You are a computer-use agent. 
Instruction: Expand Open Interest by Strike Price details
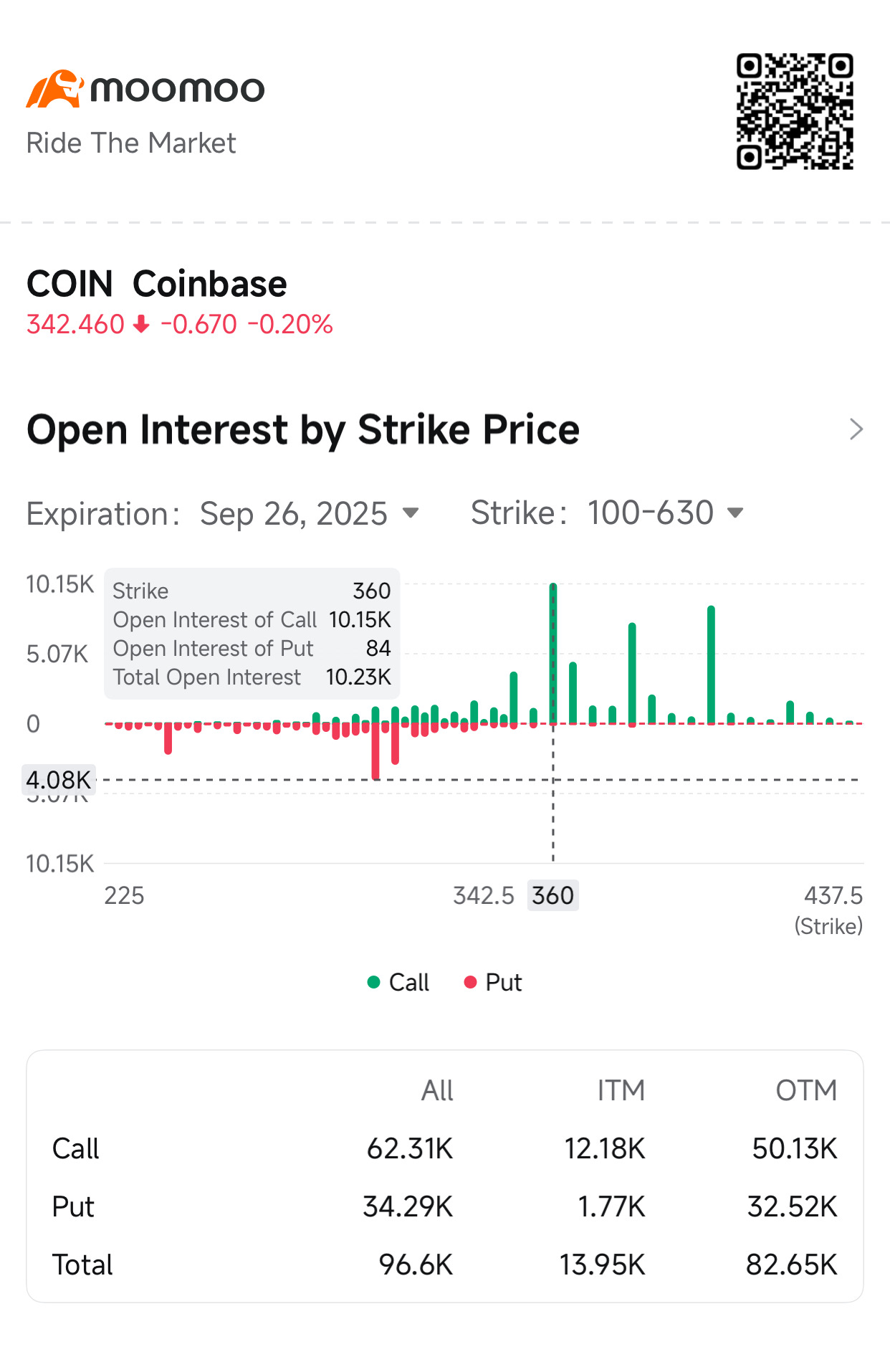click(x=856, y=428)
